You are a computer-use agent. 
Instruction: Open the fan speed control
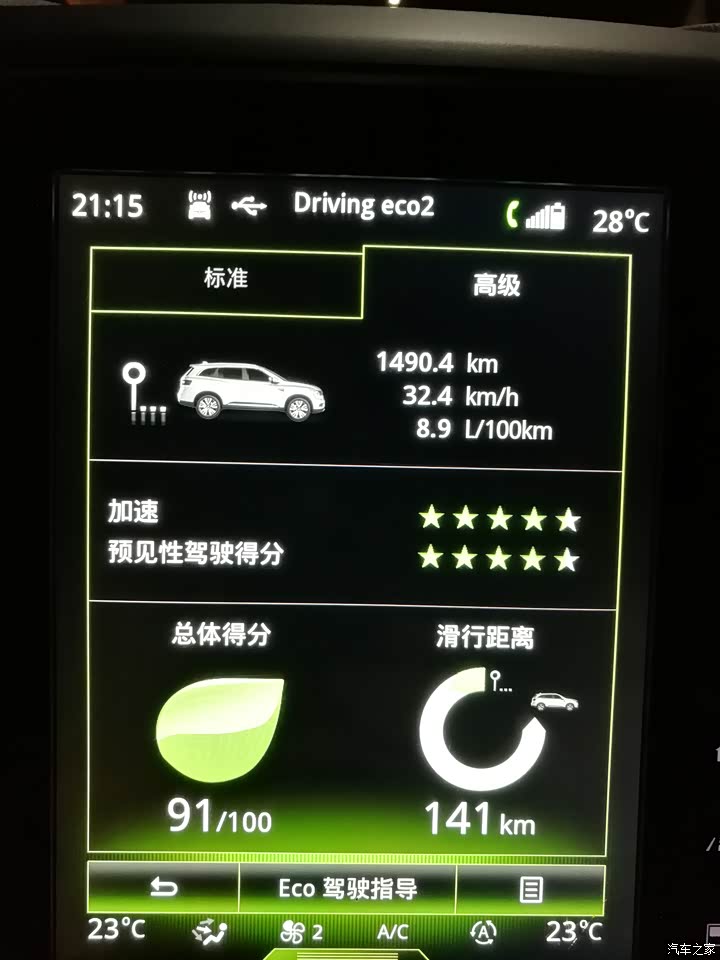(301, 932)
